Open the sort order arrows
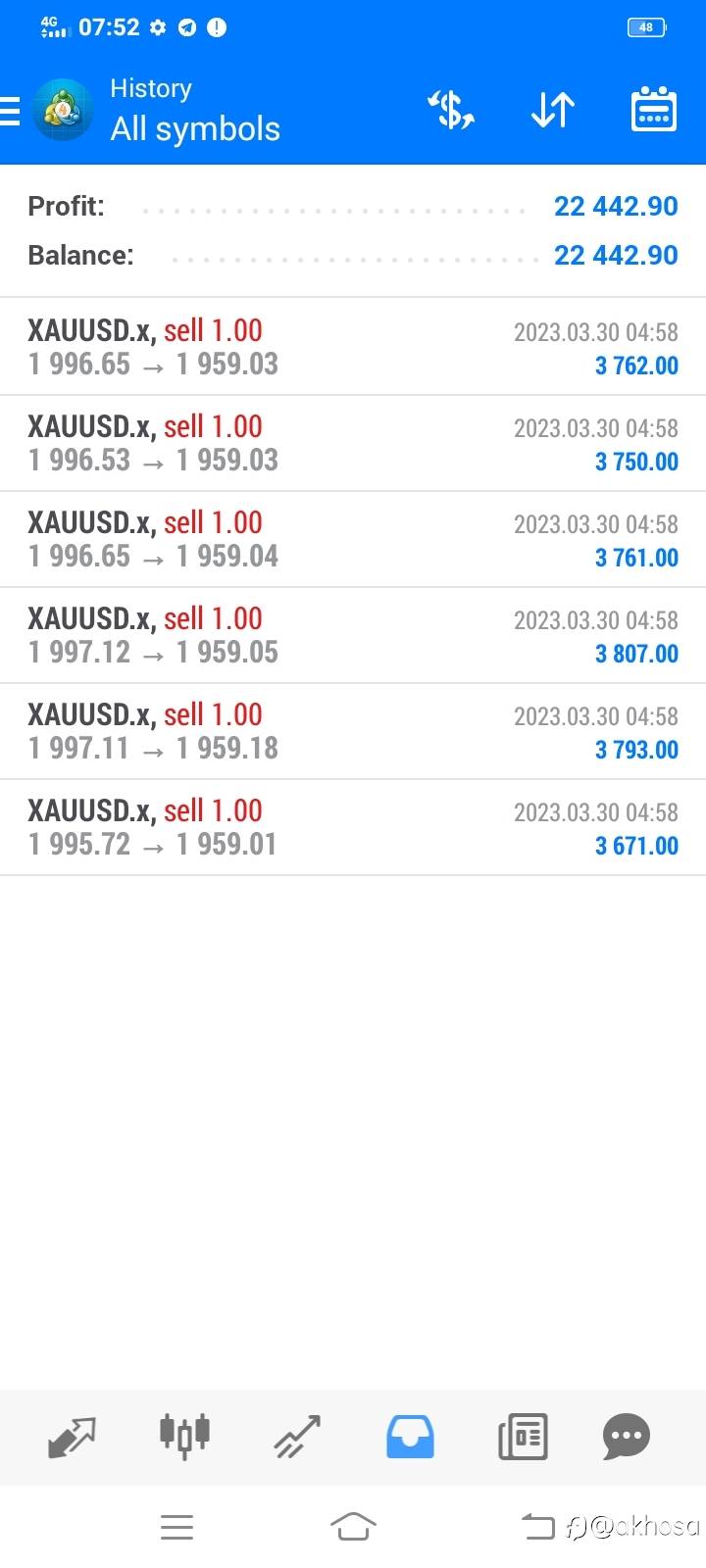Viewport: 706px width, 1568px height. (552, 109)
